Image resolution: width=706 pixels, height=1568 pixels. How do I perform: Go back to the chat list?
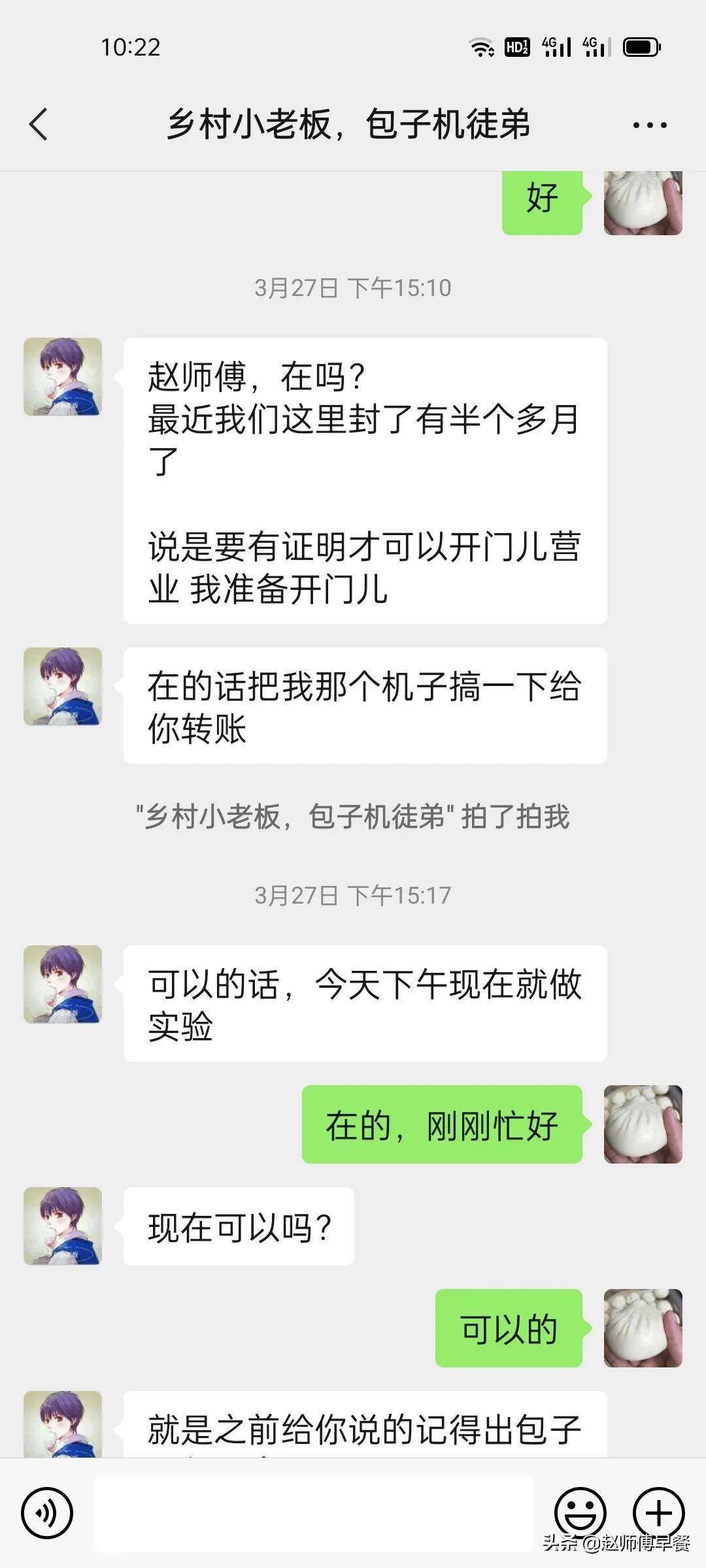(39, 124)
